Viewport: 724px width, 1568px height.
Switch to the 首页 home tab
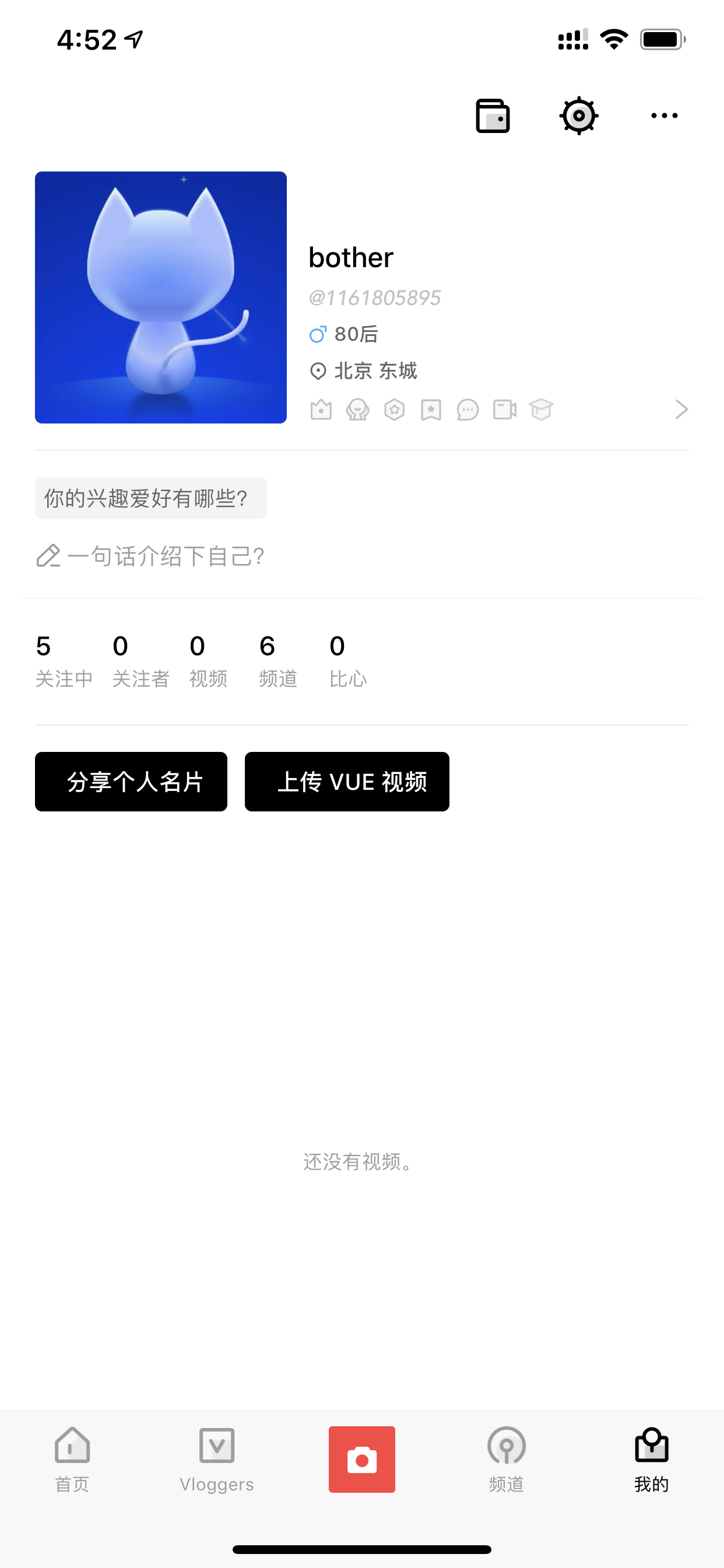[72, 1459]
